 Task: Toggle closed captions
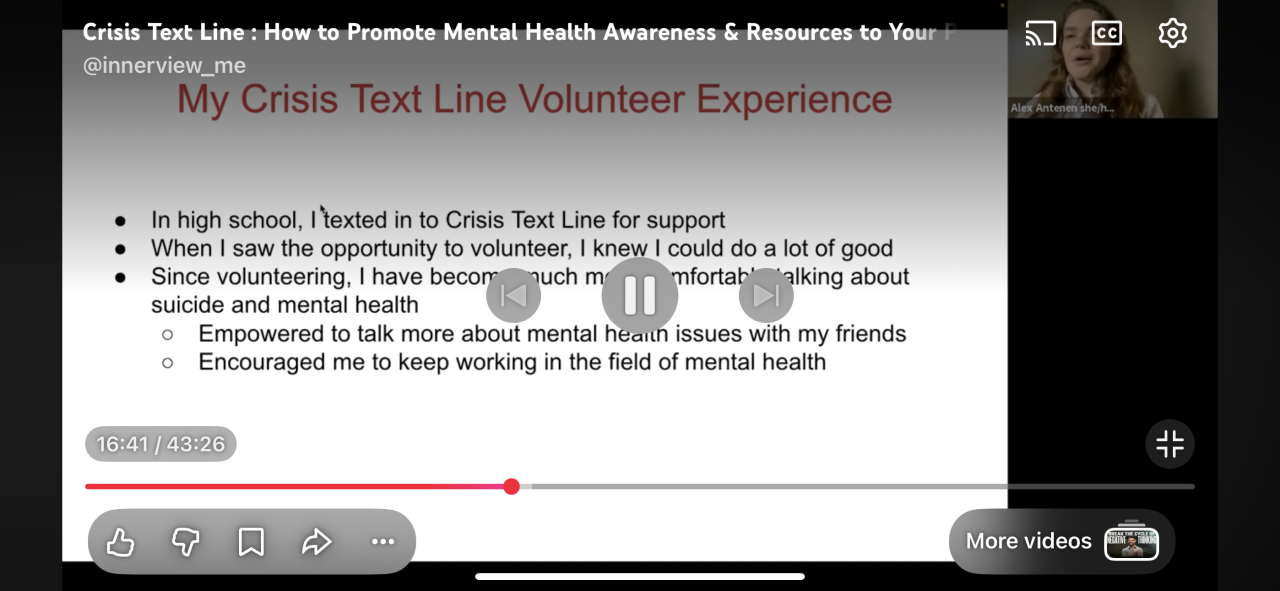click(x=1106, y=33)
